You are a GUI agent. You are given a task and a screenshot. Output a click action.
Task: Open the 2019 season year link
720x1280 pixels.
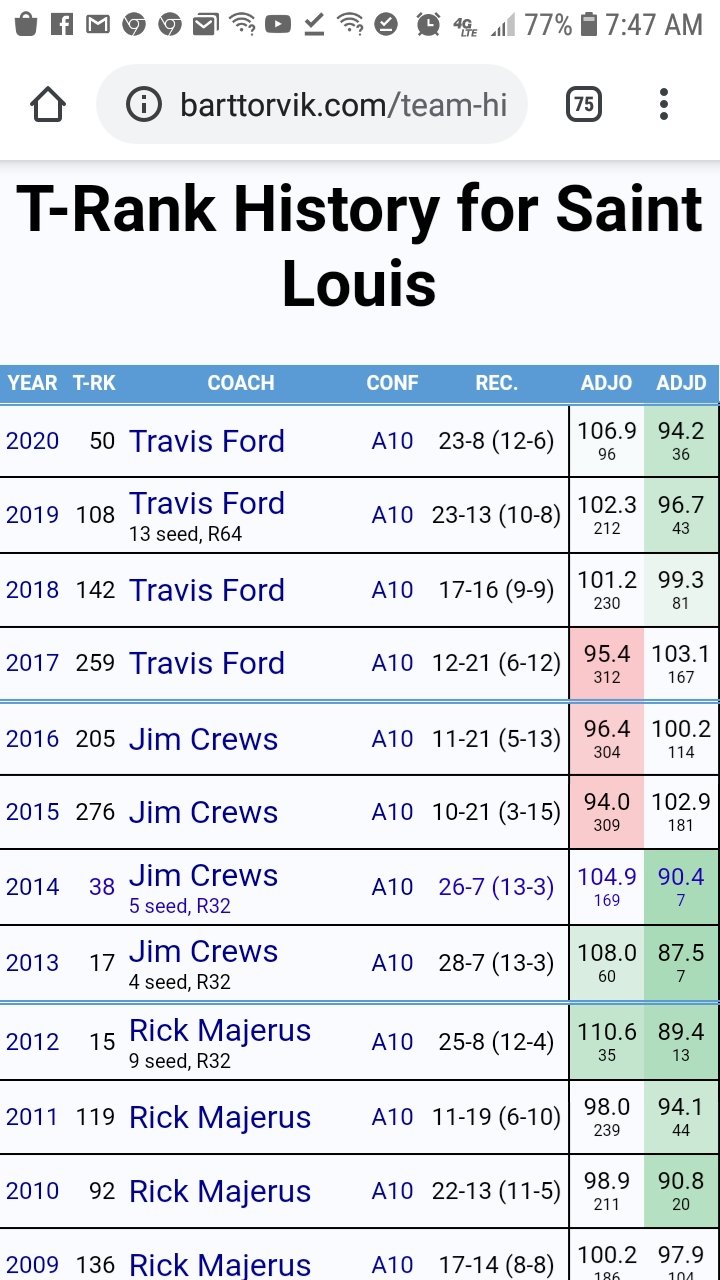point(33,515)
